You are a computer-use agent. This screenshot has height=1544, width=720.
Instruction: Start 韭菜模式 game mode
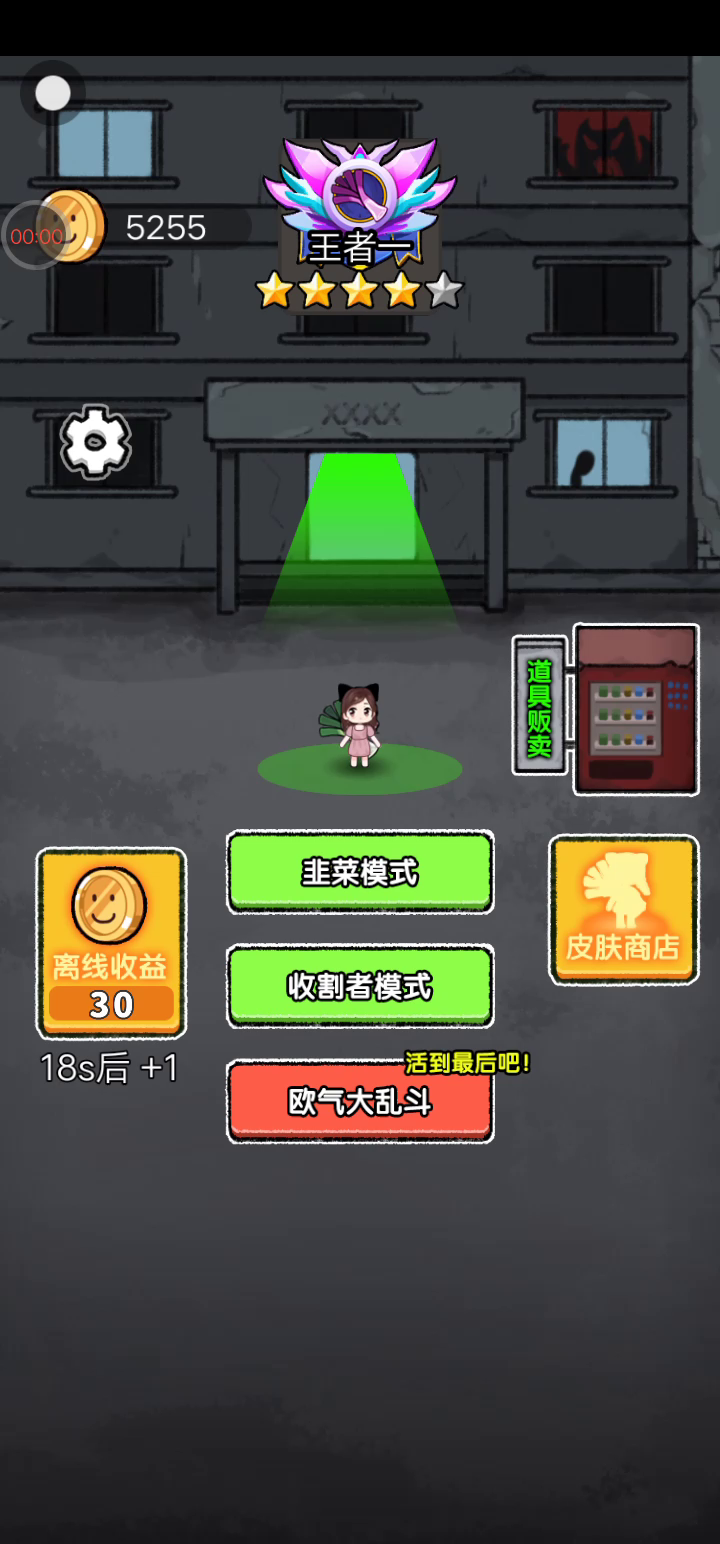360,872
